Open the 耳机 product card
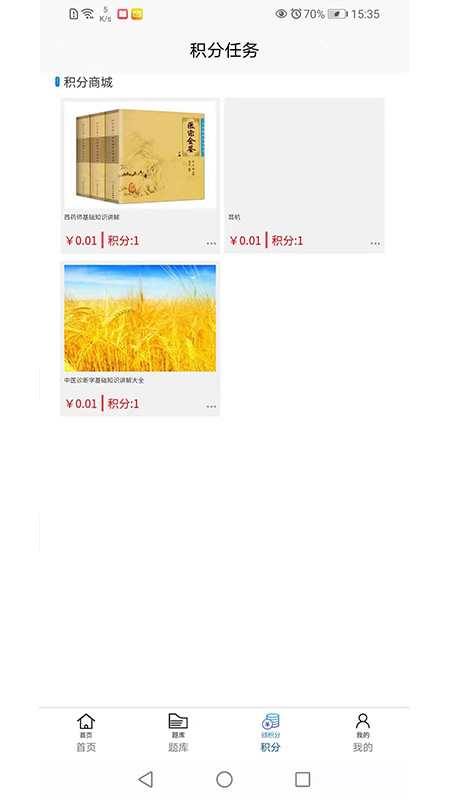Viewport: 450px width, 800px height. [304, 176]
